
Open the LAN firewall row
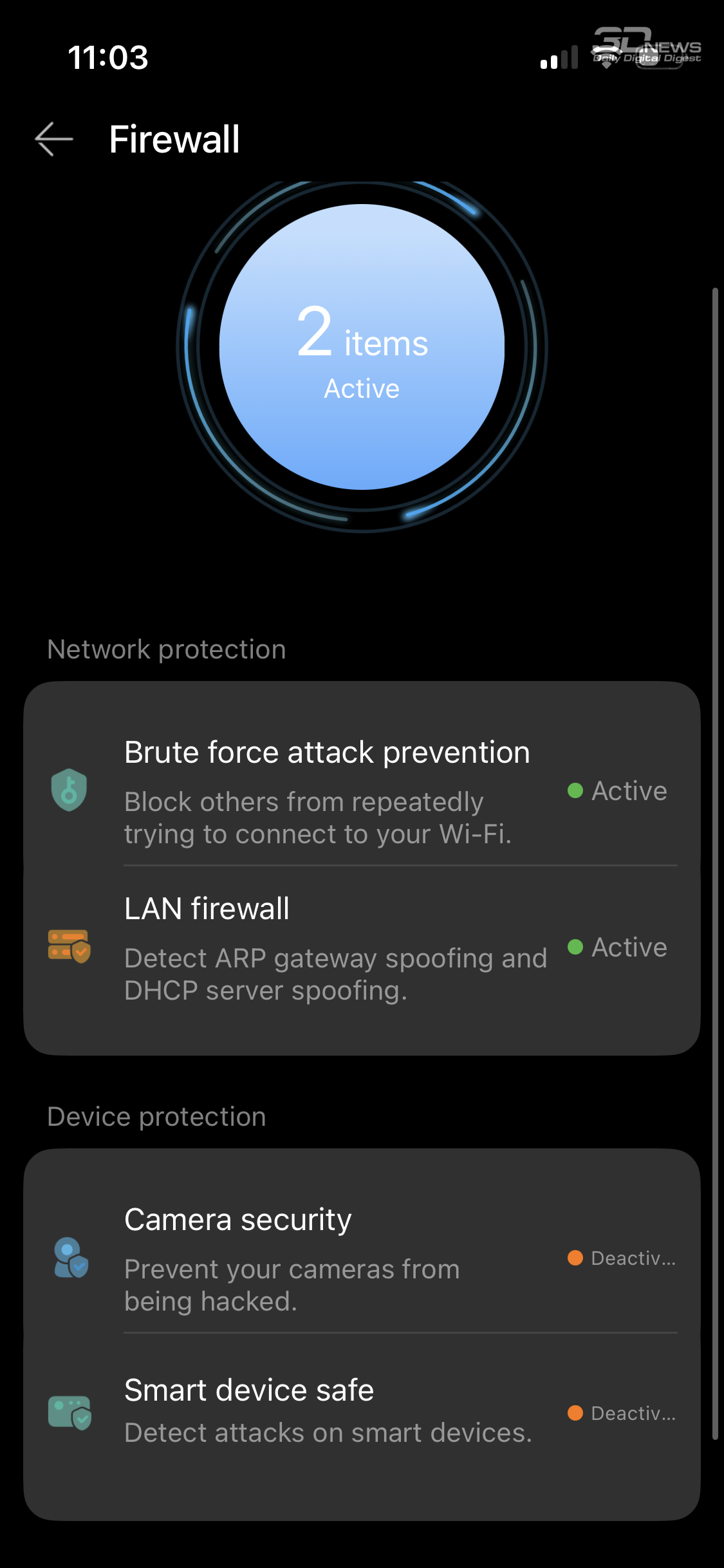[x=360, y=947]
